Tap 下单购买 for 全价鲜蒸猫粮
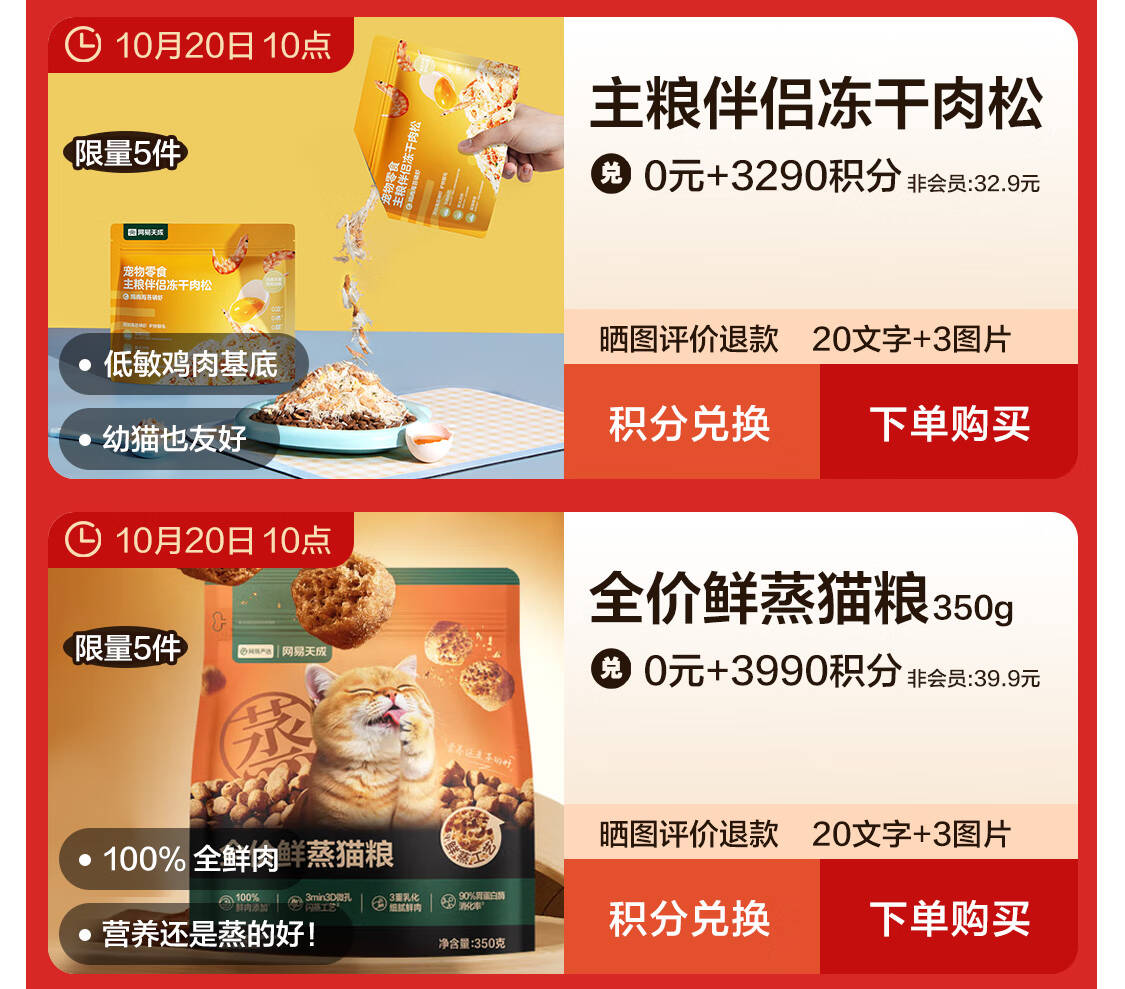The width and height of the screenshot is (1125, 989). tap(949, 917)
